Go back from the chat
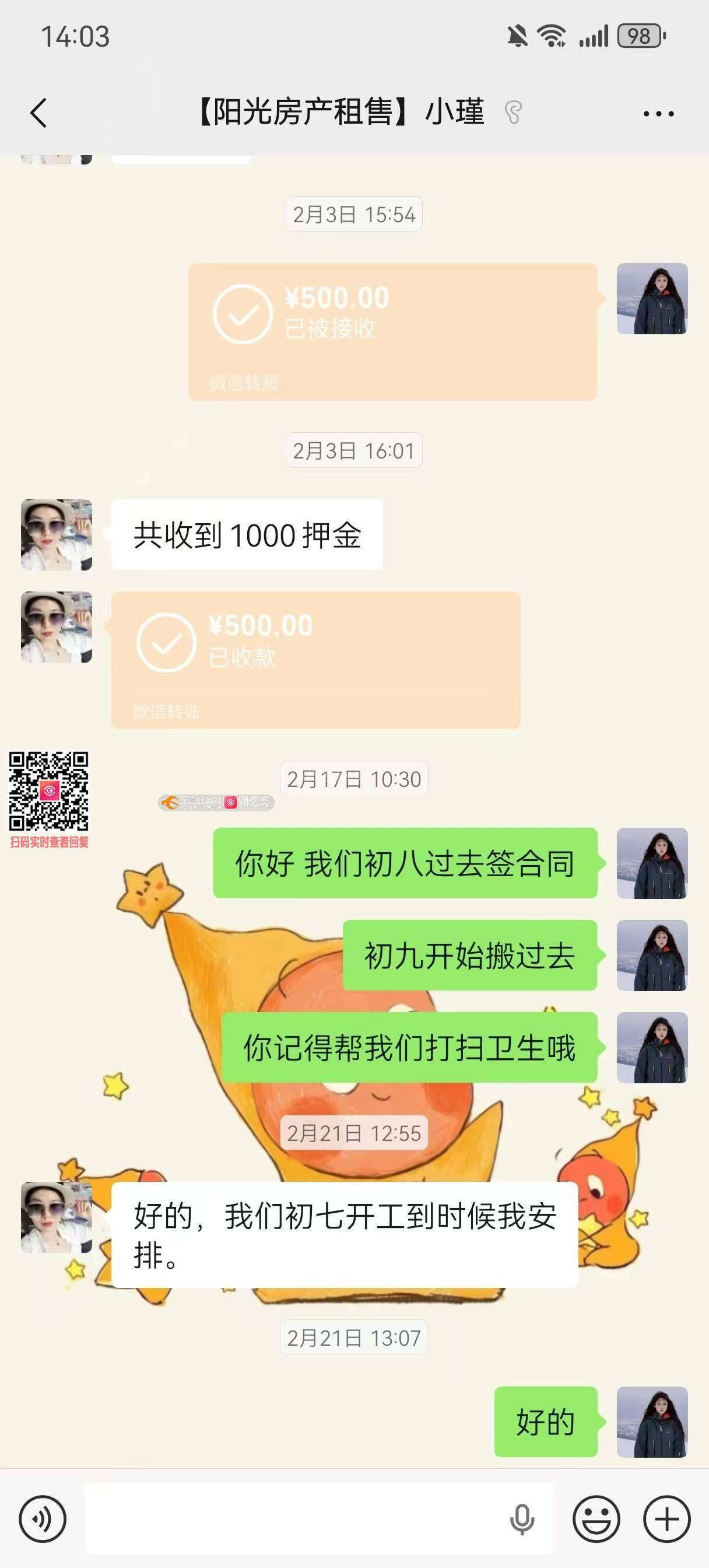This screenshot has width=709, height=1568. click(x=38, y=113)
